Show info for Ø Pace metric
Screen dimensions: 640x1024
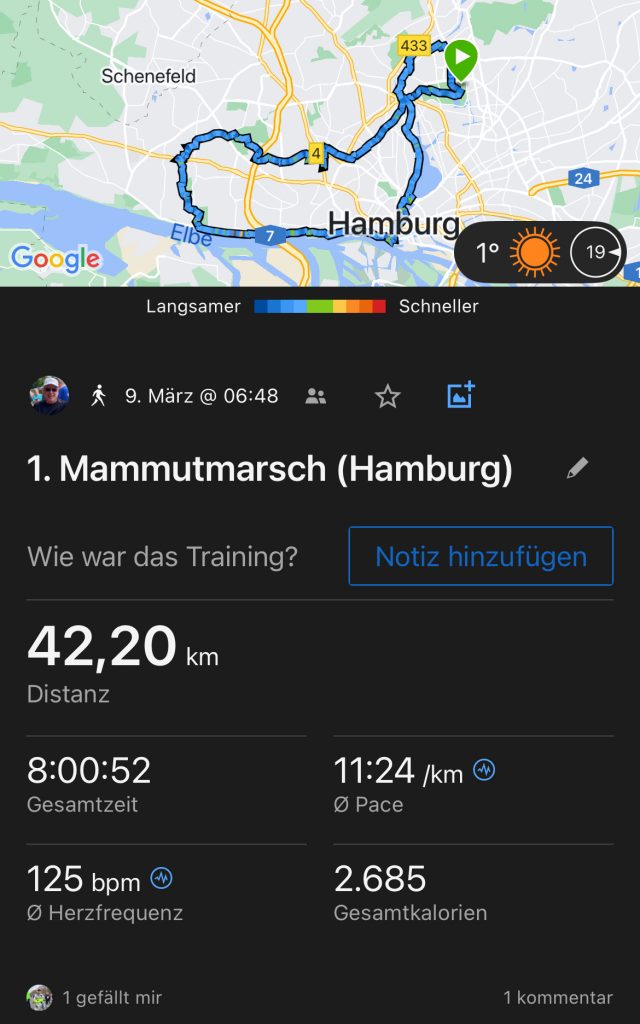pyautogui.click(x=484, y=771)
